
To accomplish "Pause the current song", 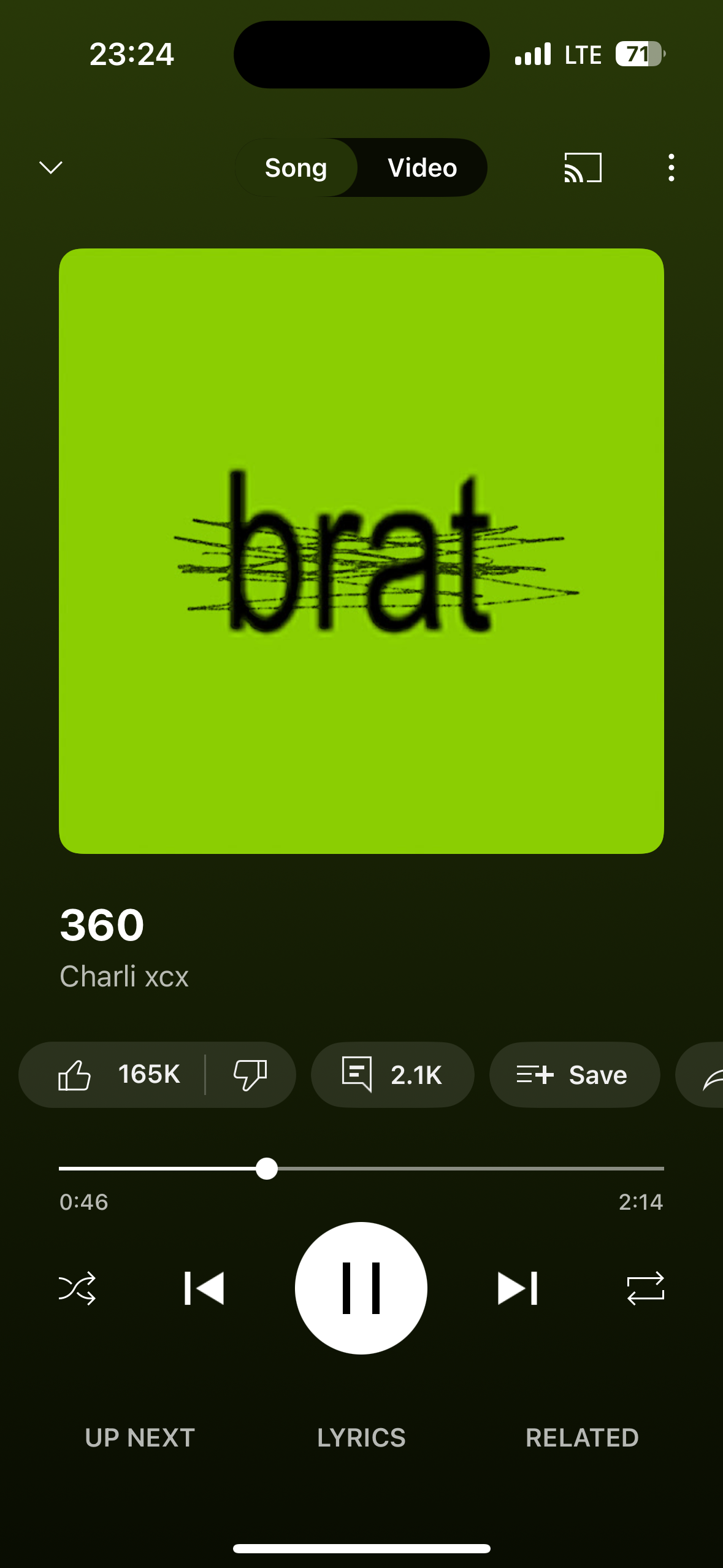I will [x=361, y=1288].
